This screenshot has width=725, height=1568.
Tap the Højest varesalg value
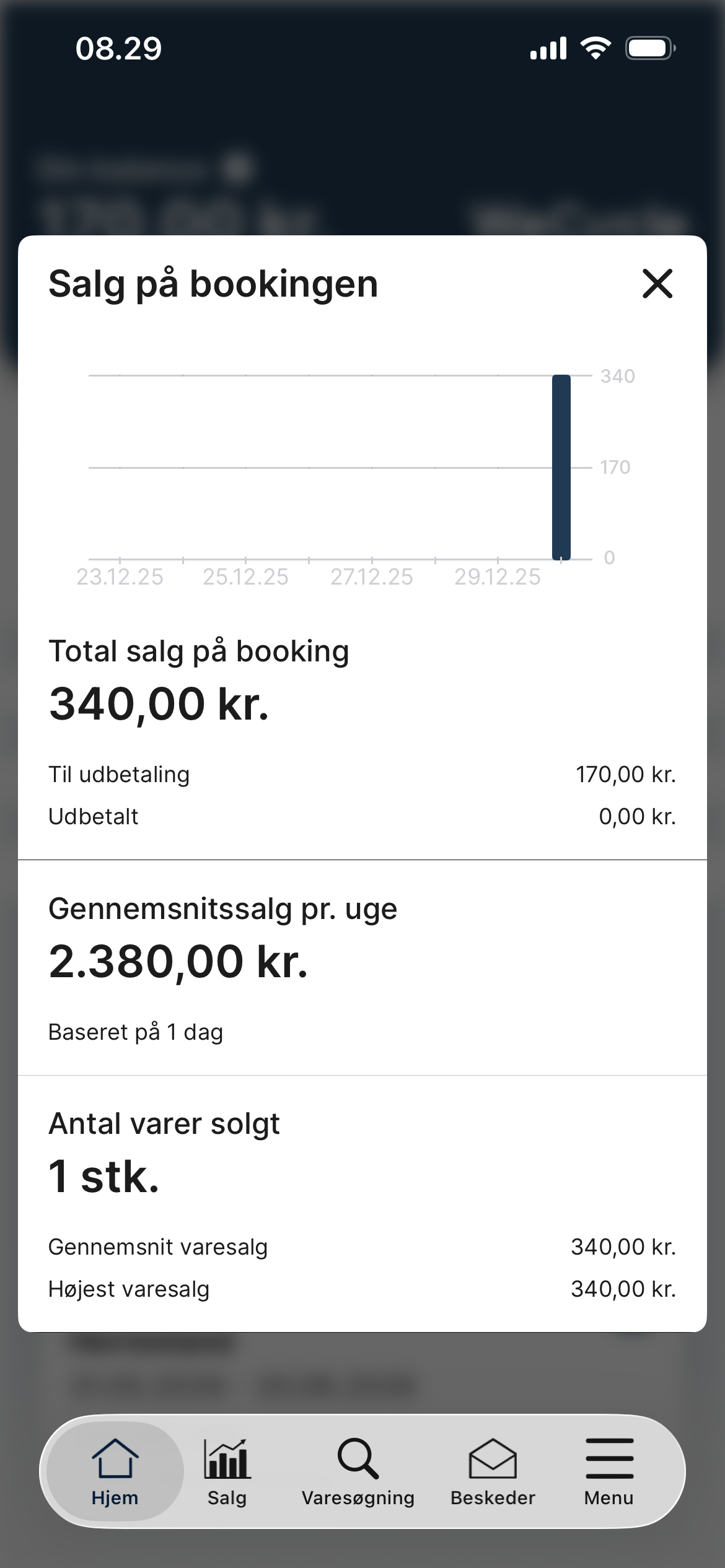pos(622,1289)
